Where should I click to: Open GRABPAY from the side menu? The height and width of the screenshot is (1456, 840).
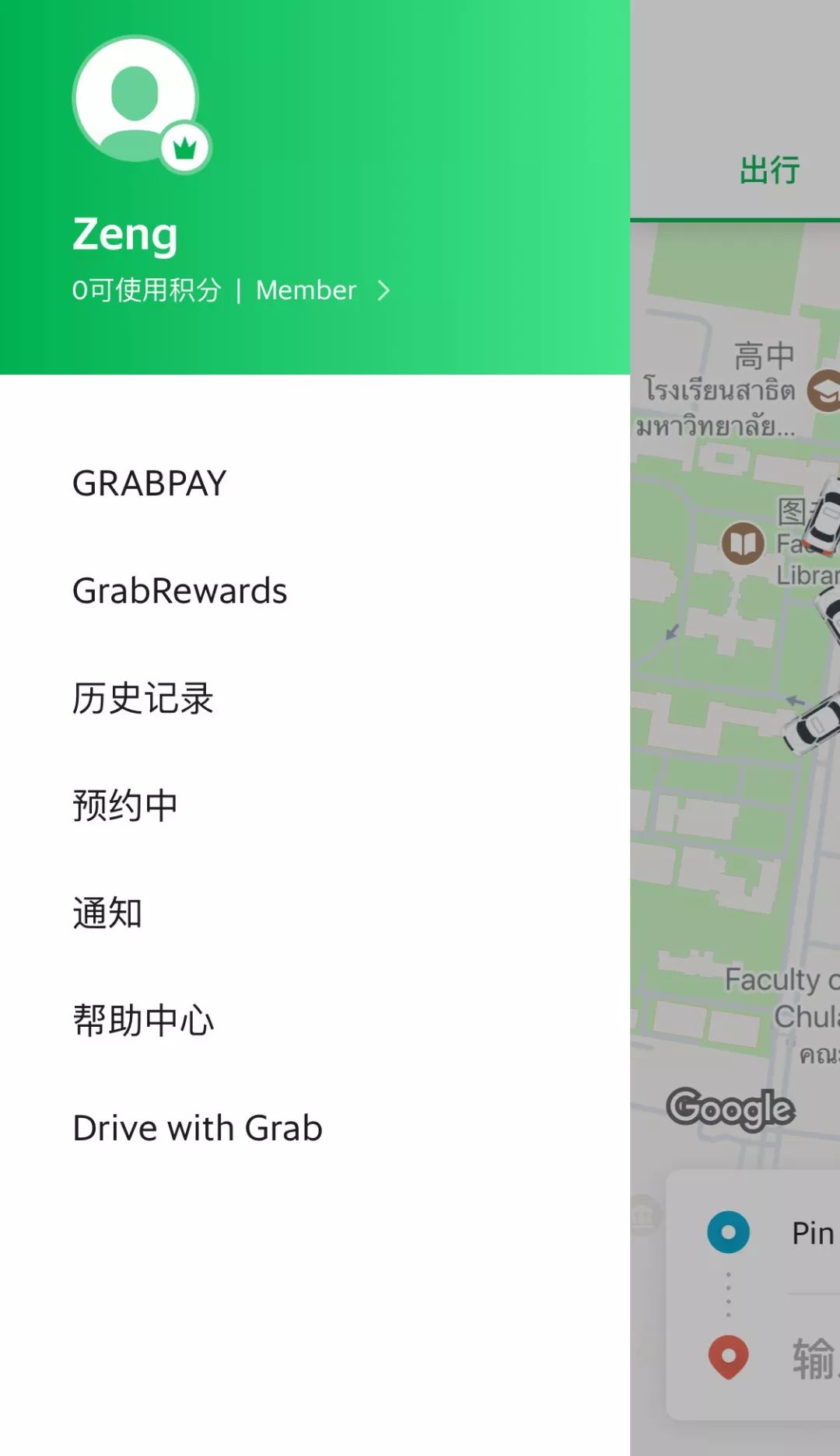pyautogui.click(x=147, y=482)
